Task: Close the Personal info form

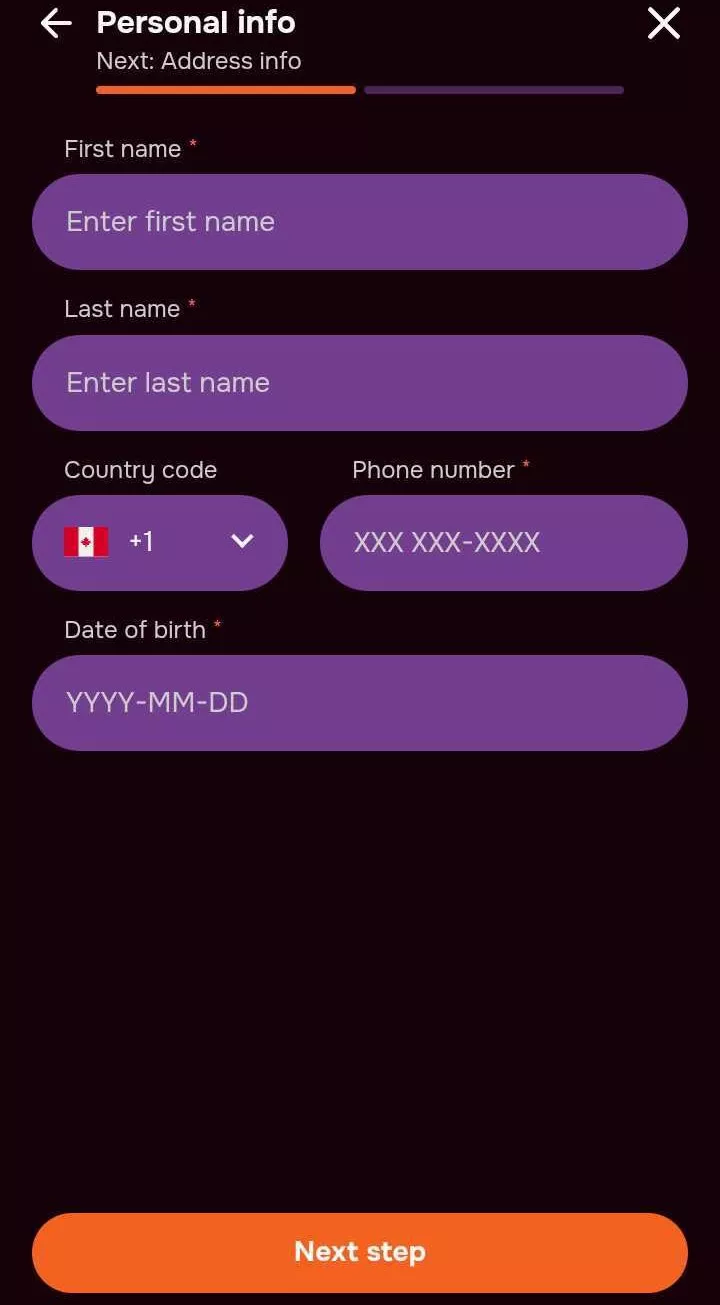Action: 664,23
